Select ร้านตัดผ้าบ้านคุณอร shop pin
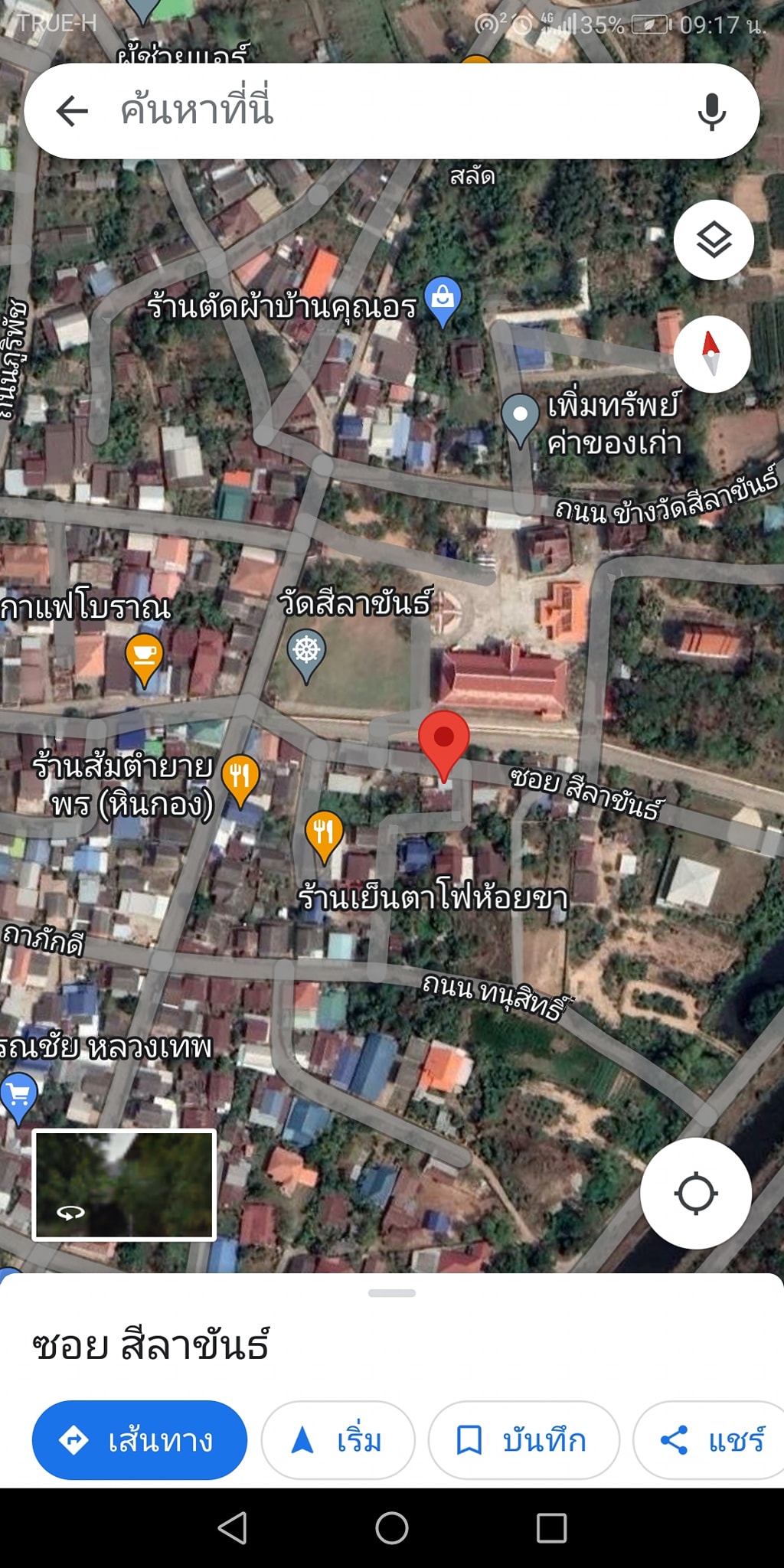The height and width of the screenshot is (1568, 784). tap(443, 301)
